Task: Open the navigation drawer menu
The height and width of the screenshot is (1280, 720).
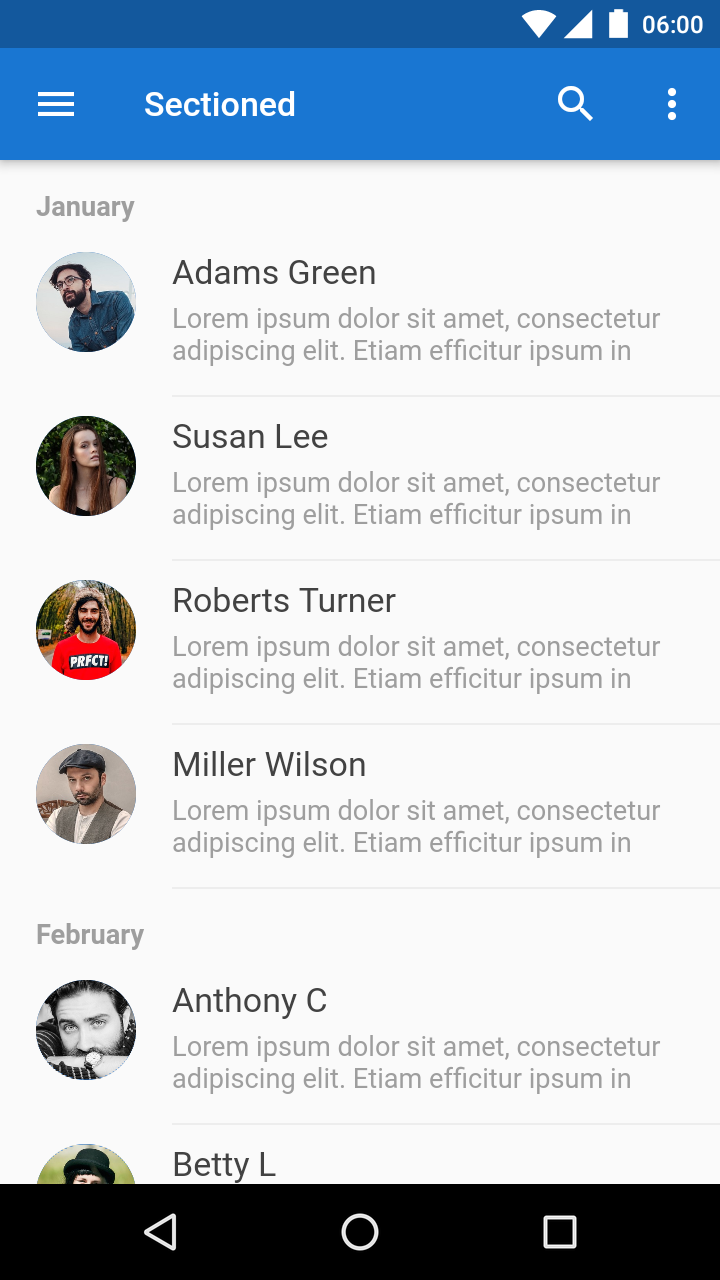Action: (55, 103)
